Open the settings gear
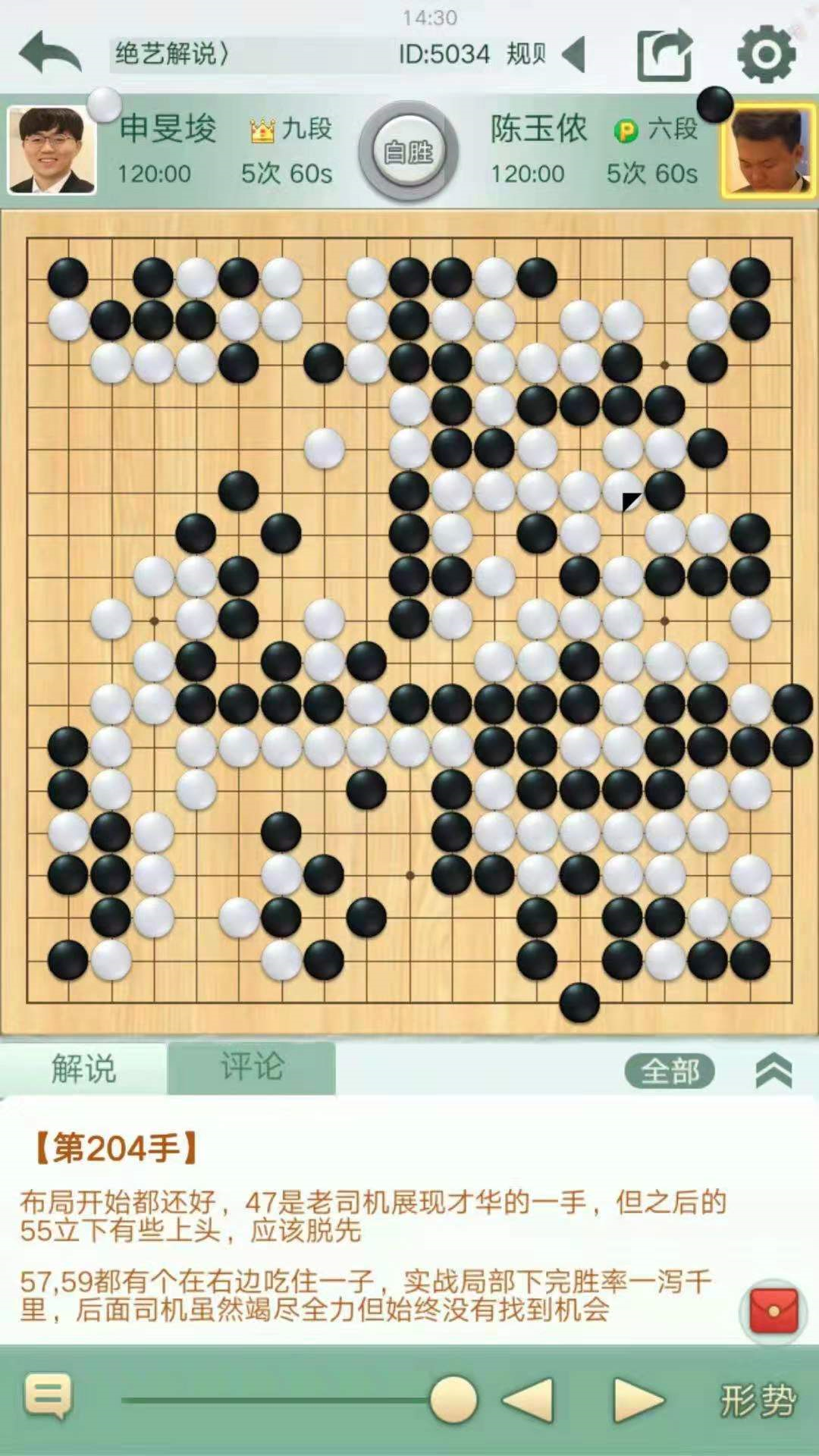Screen dimensions: 819x1456 pos(766,55)
